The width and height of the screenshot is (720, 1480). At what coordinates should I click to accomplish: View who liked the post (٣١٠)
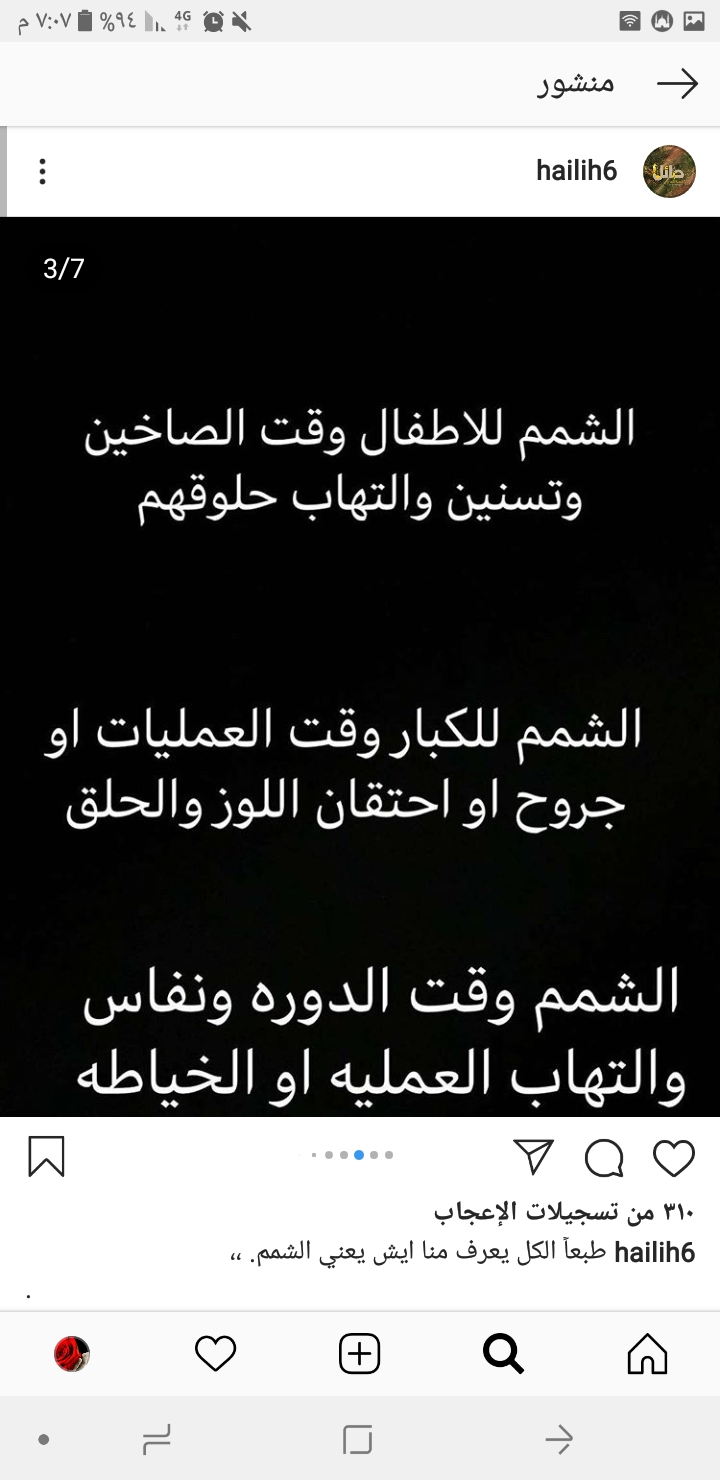[564, 1212]
